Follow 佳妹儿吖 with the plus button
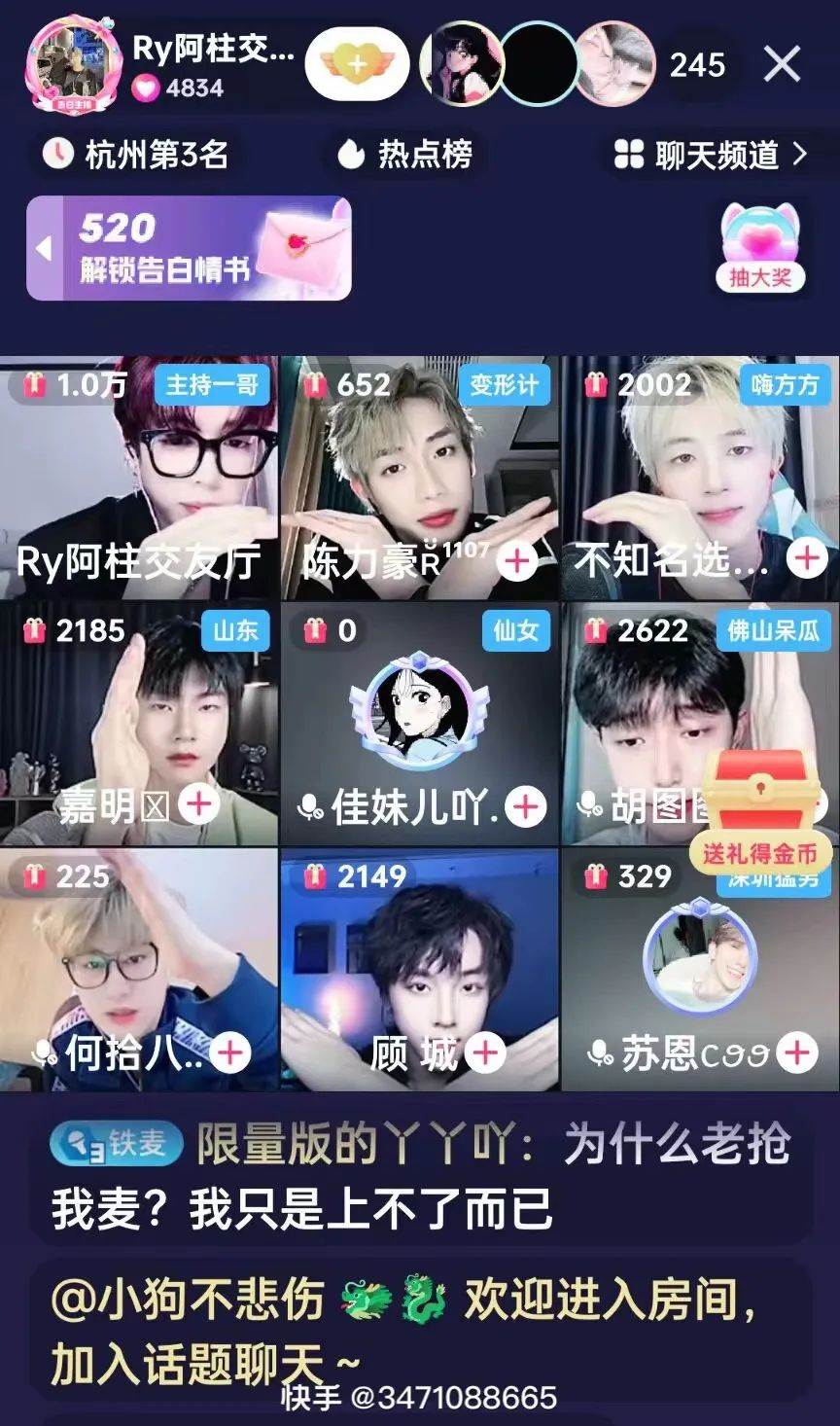Image resolution: width=840 pixels, height=1426 pixels. pos(525,806)
